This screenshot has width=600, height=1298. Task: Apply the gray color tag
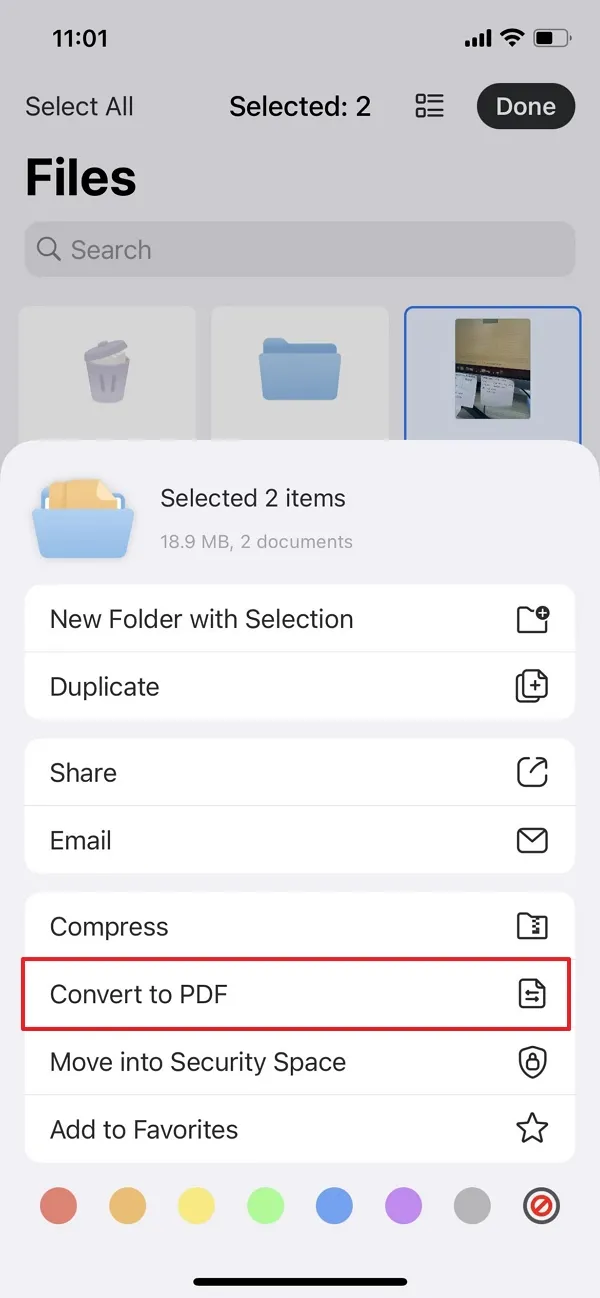click(x=472, y=1206)
